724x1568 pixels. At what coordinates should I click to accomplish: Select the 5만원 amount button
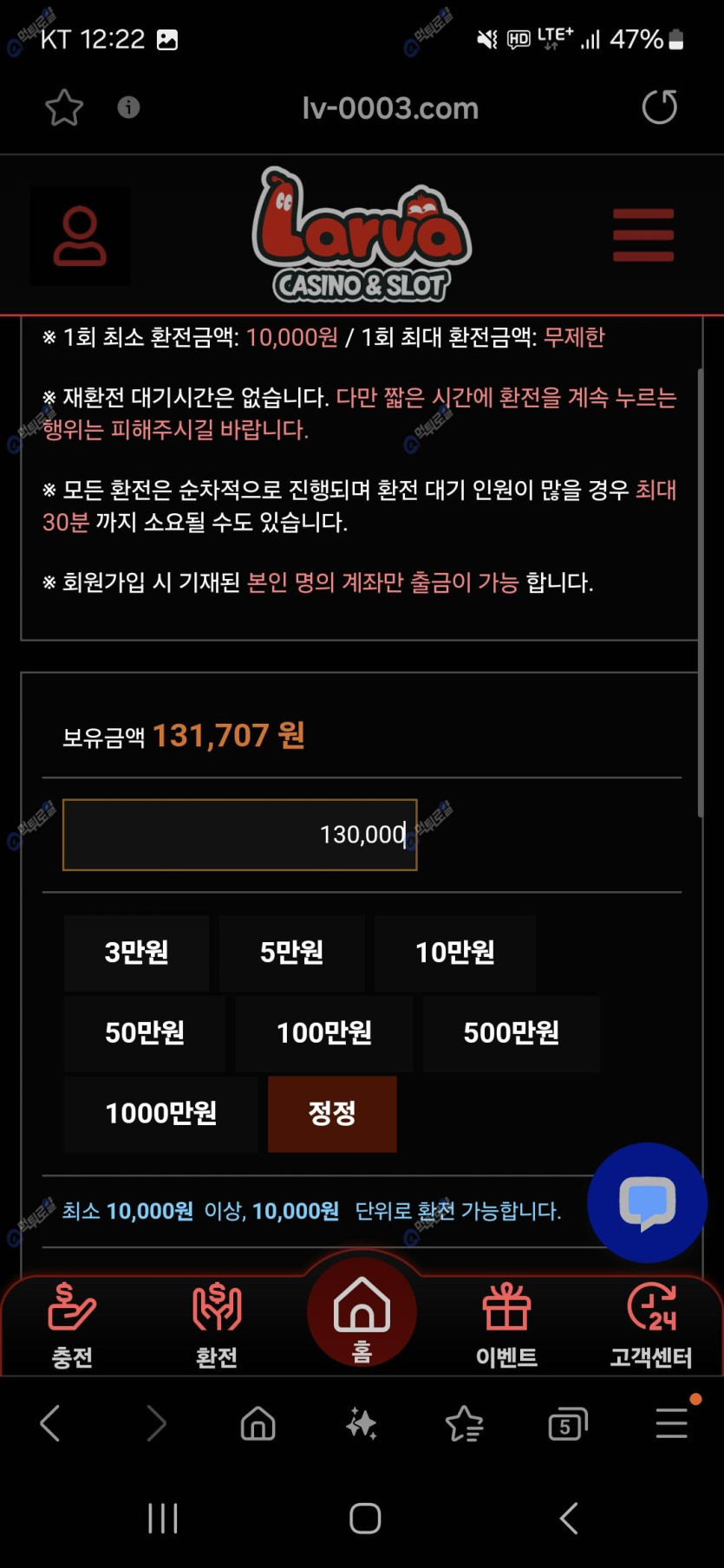tap(291, 953)
